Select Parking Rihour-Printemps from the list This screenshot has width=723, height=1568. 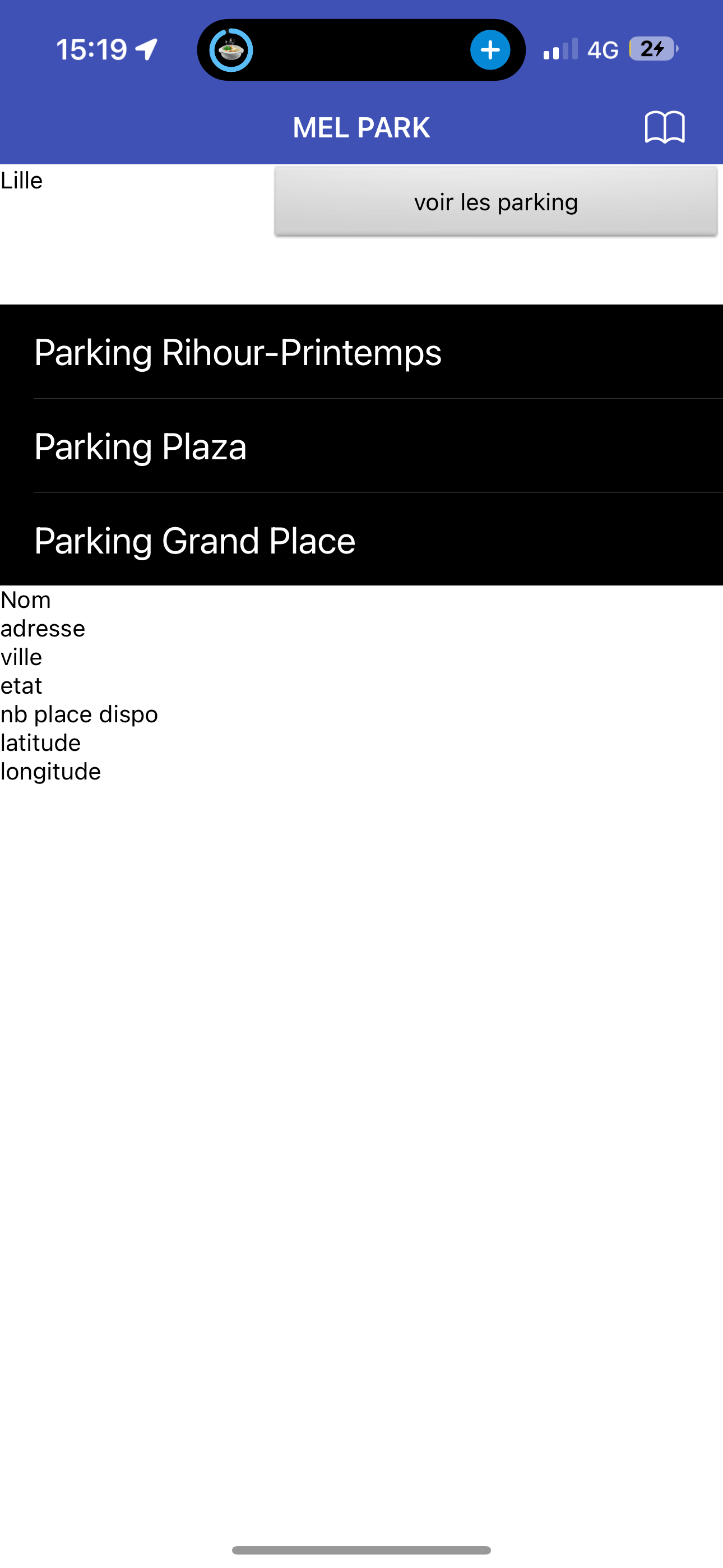pyautogui.click(x=361, y=352)
